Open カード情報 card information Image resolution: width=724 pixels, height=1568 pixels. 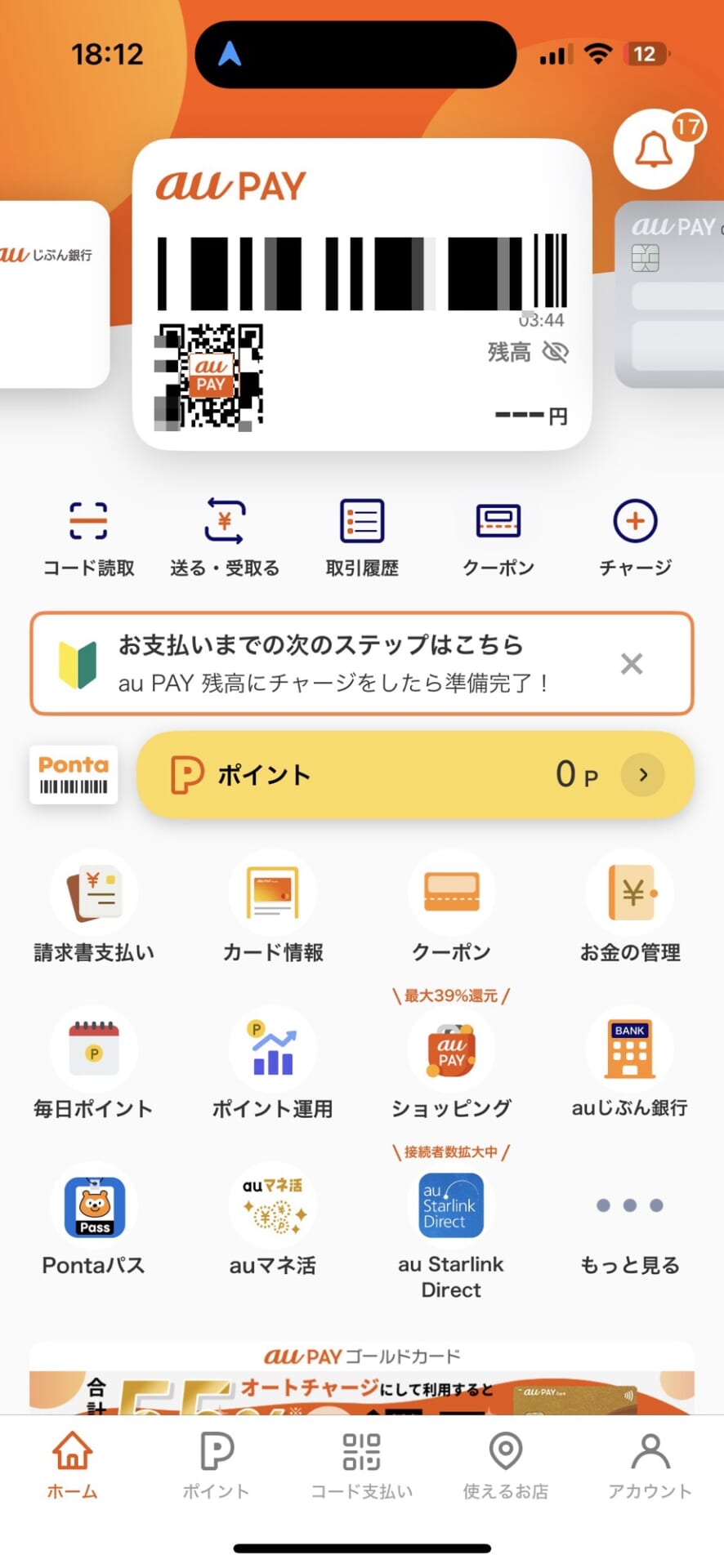pos(272,906)
